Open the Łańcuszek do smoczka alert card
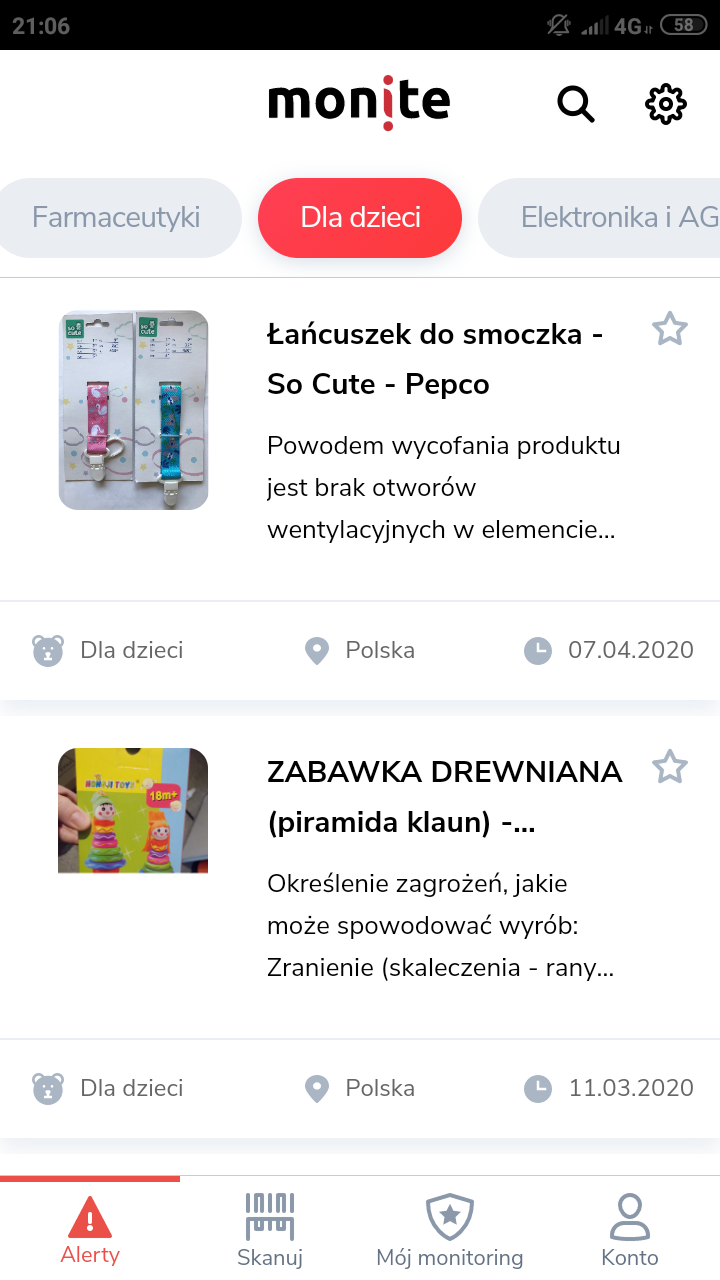The height and width of the screenshot is (1280, 720). (360, 489)
